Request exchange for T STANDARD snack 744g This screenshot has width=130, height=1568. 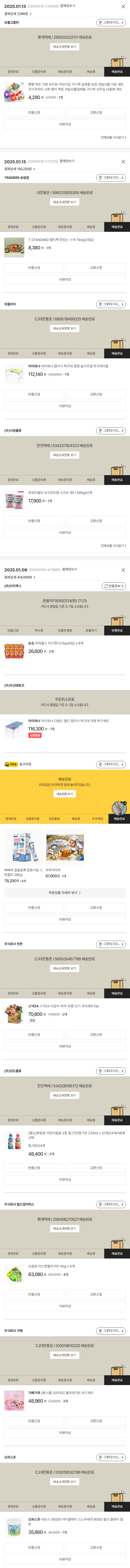click(96, 268)
